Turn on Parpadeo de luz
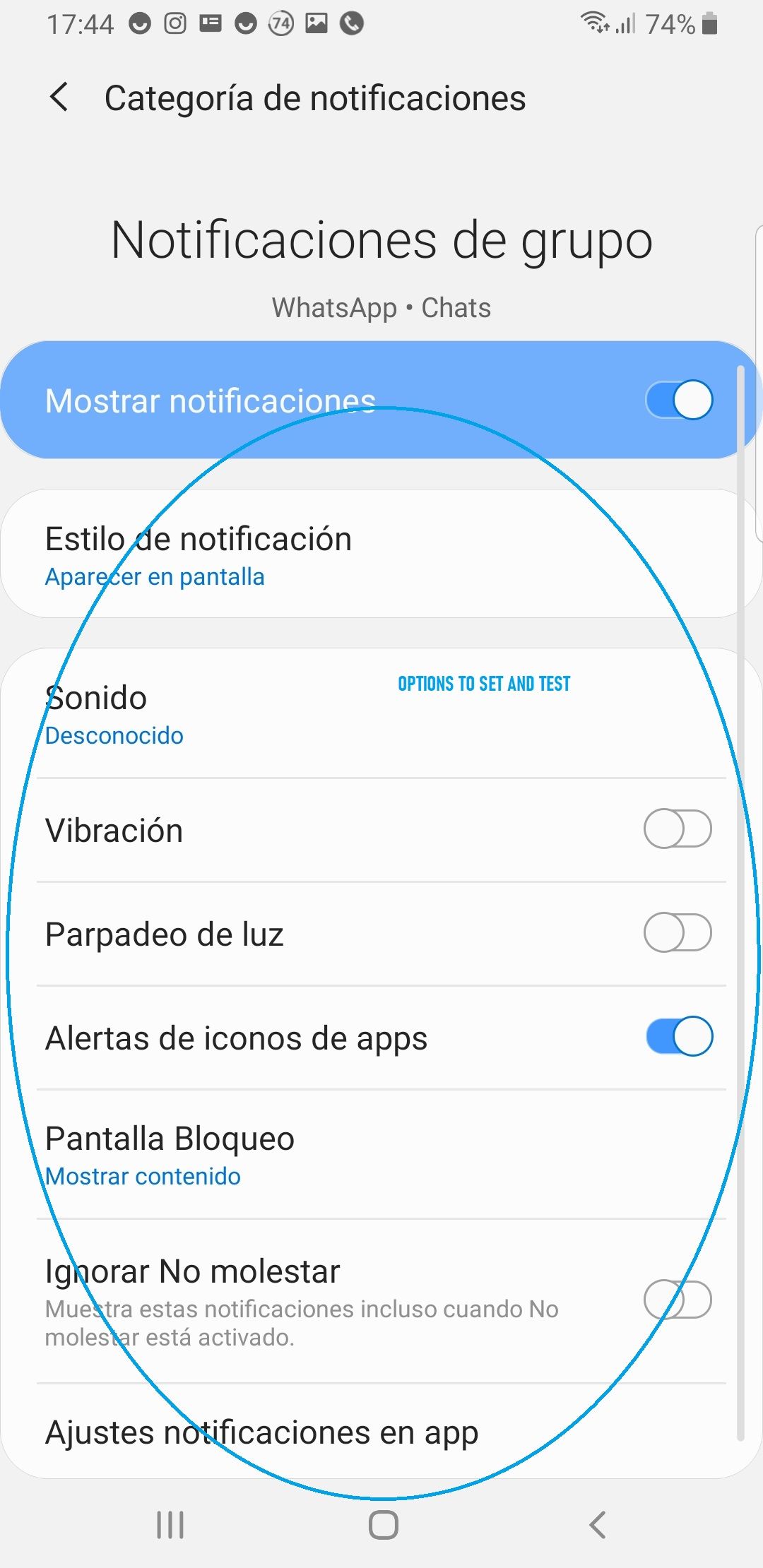 pyautogui.click(x=678, y=933)
